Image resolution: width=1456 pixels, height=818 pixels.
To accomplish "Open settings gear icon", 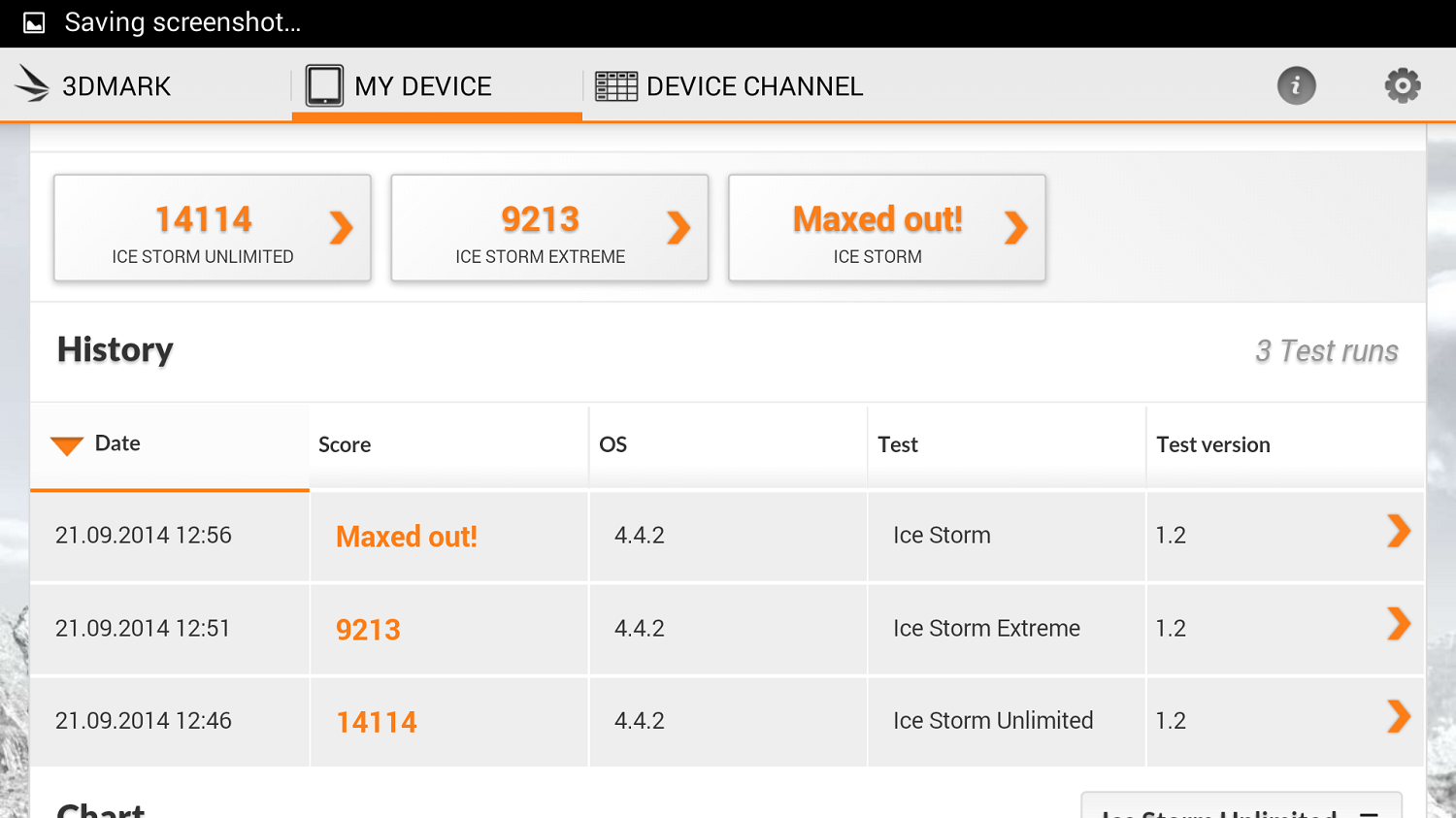I will click(1402, 86).
